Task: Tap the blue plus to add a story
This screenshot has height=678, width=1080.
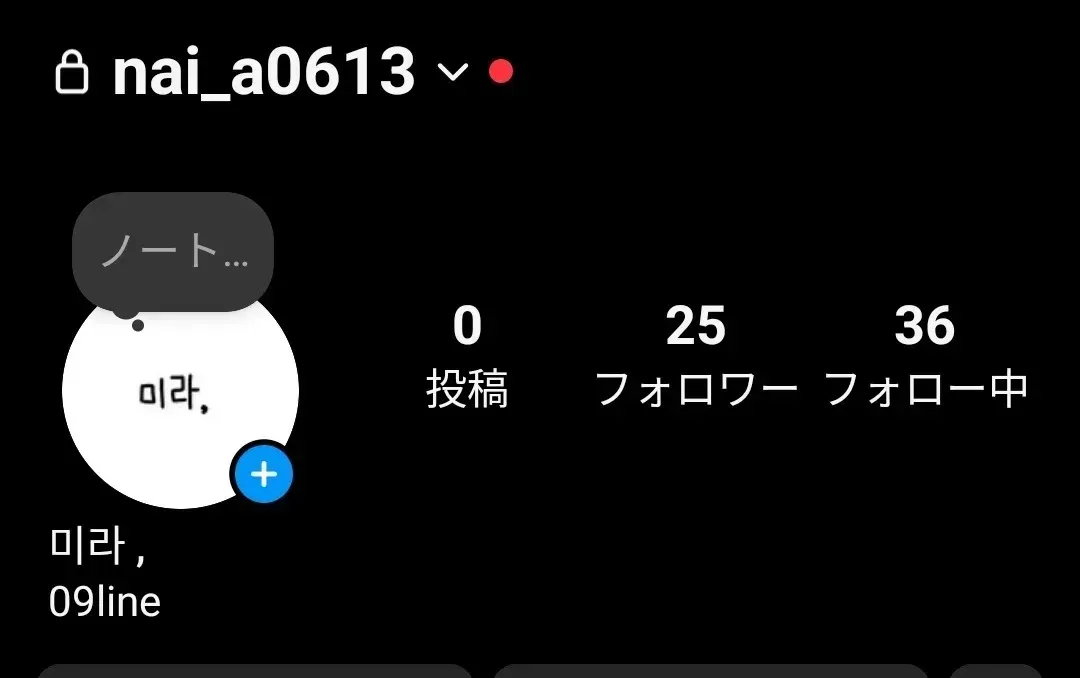Action: click(x=263, y=475)
